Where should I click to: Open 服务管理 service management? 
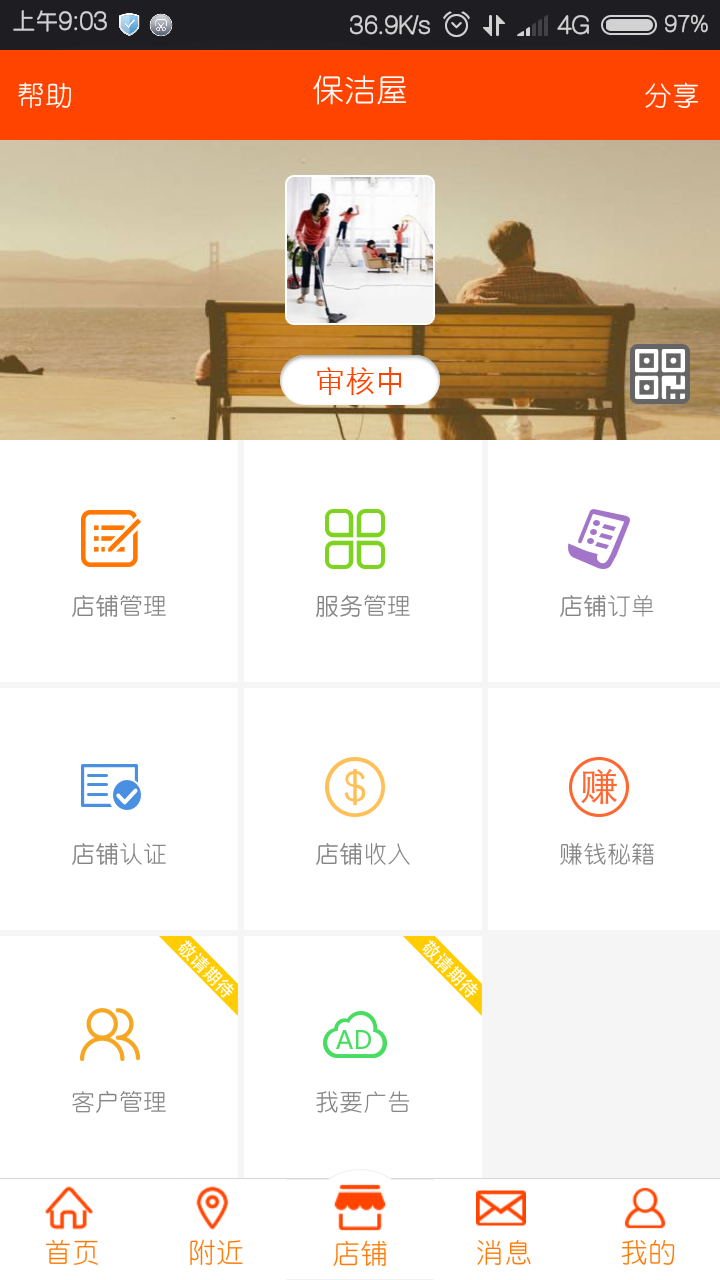pos(362,562)
